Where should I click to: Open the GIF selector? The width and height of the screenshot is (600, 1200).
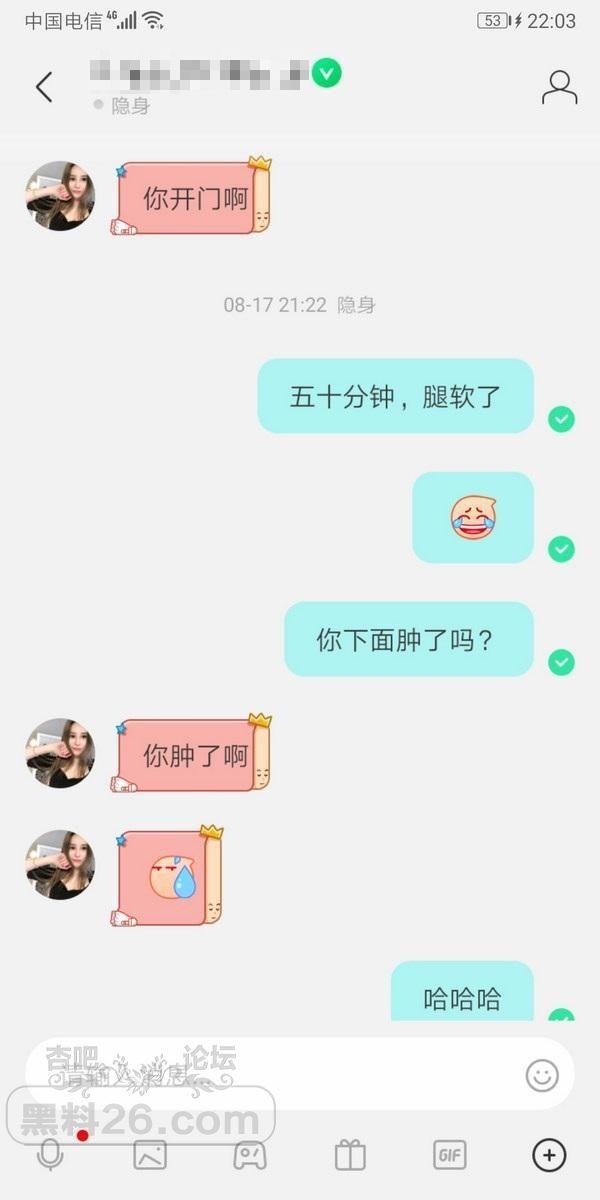(x=449, y=1155)
